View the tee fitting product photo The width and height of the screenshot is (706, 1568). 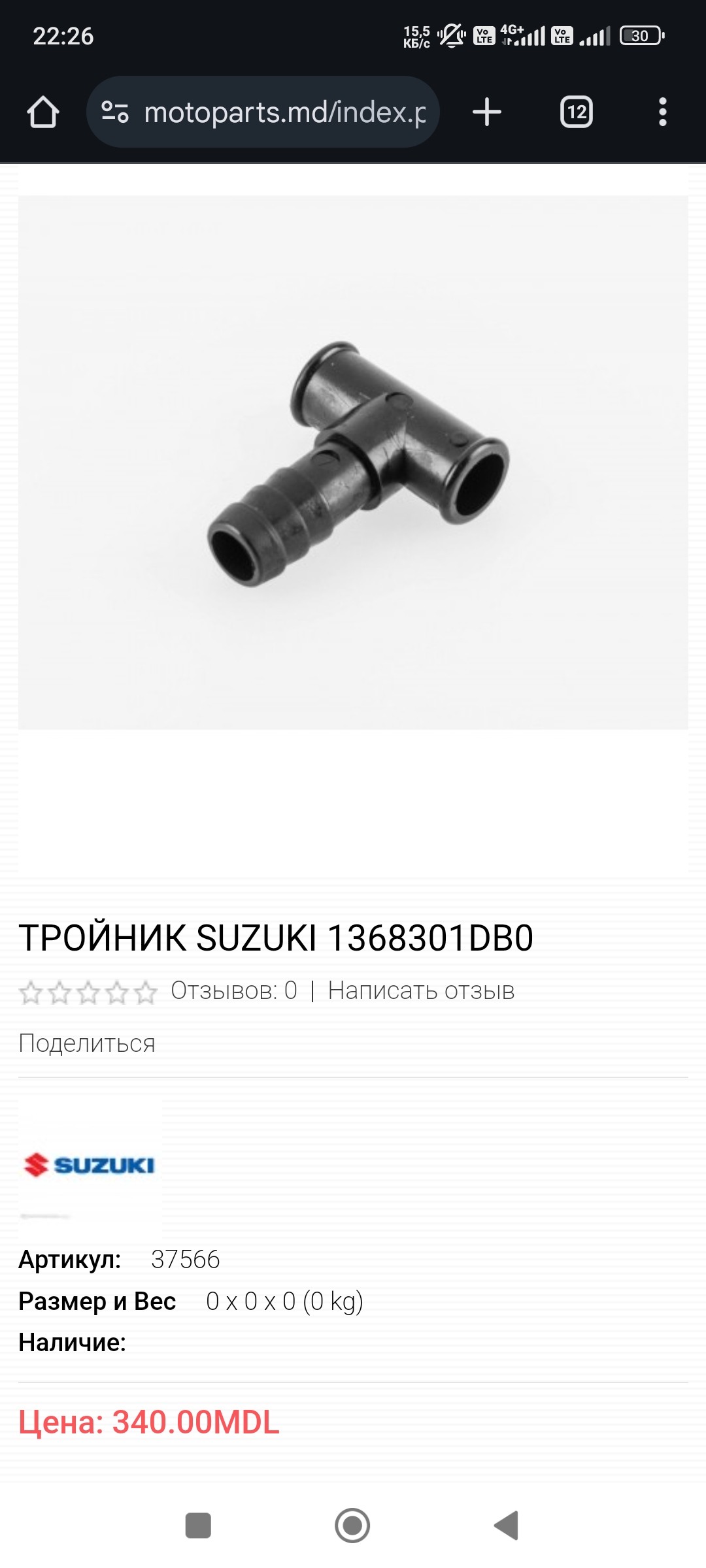pos(353,463)
